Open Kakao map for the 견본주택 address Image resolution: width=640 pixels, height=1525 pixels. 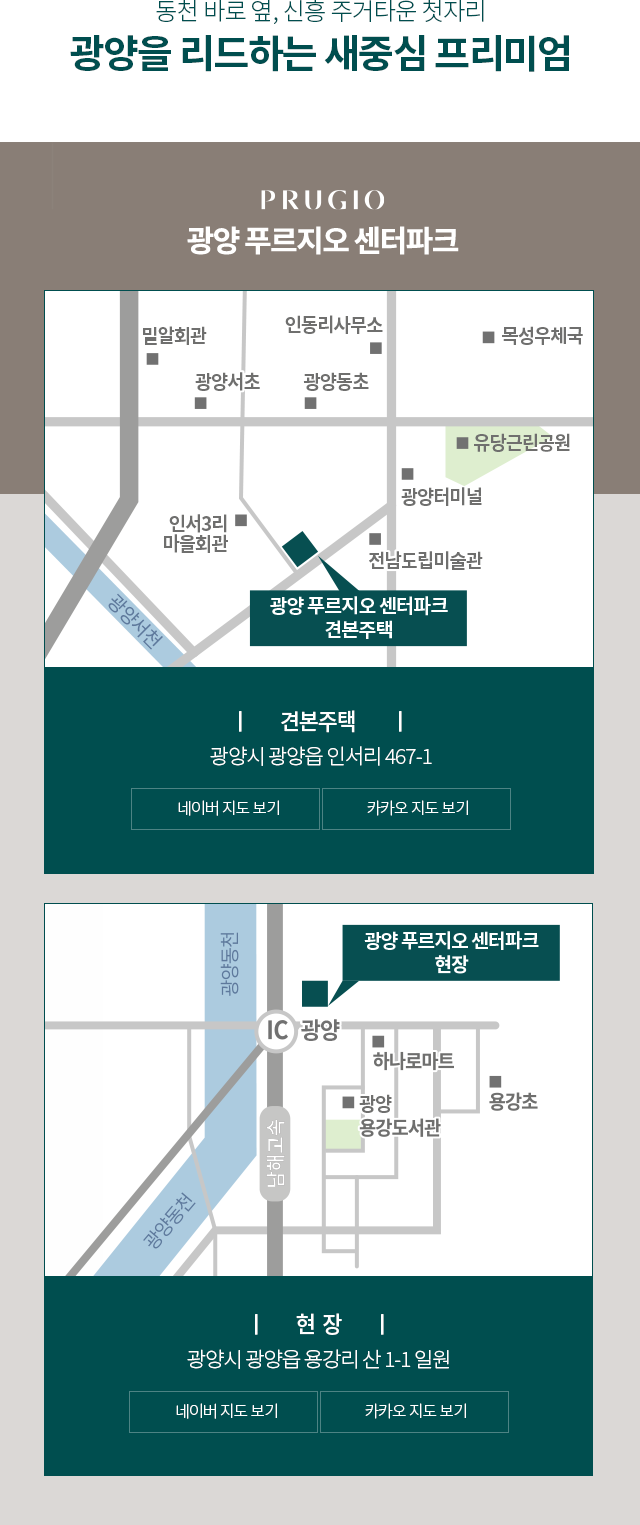coord(416,808)
